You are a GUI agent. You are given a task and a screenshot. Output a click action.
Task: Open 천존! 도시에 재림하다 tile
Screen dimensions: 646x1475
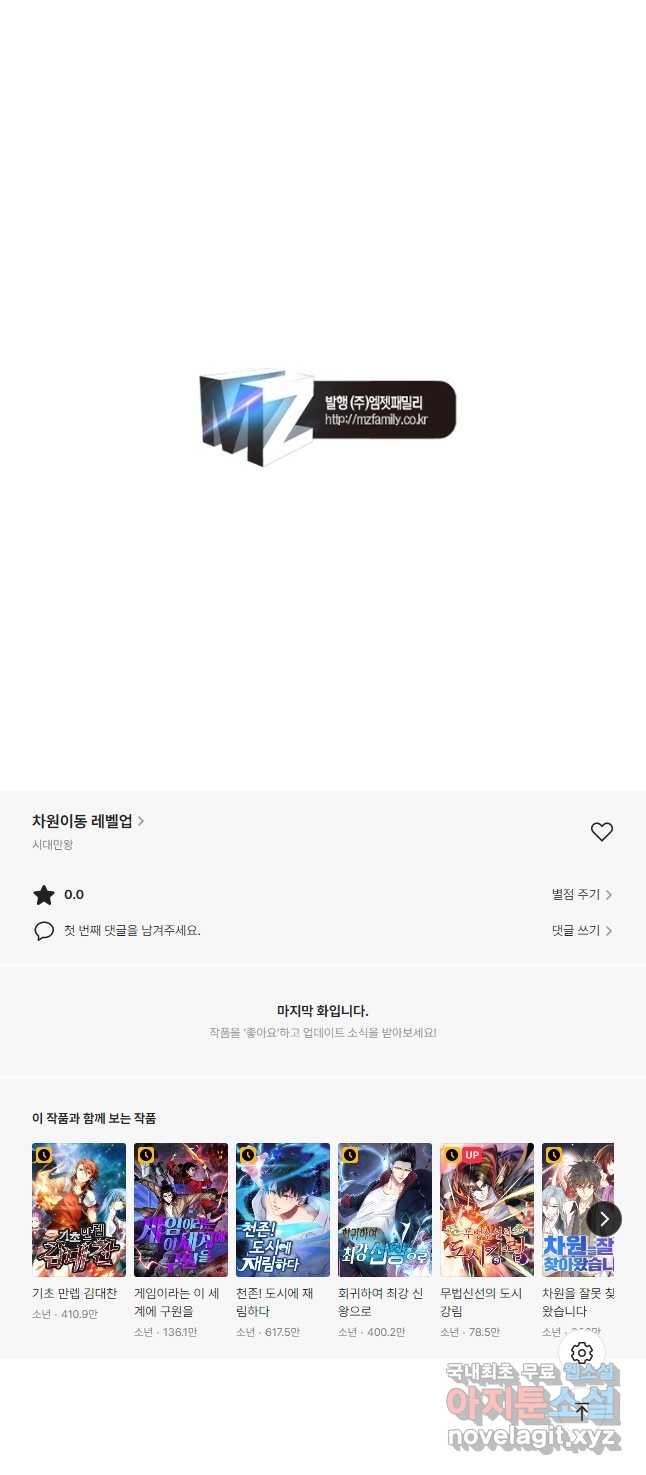(283, 1210)
